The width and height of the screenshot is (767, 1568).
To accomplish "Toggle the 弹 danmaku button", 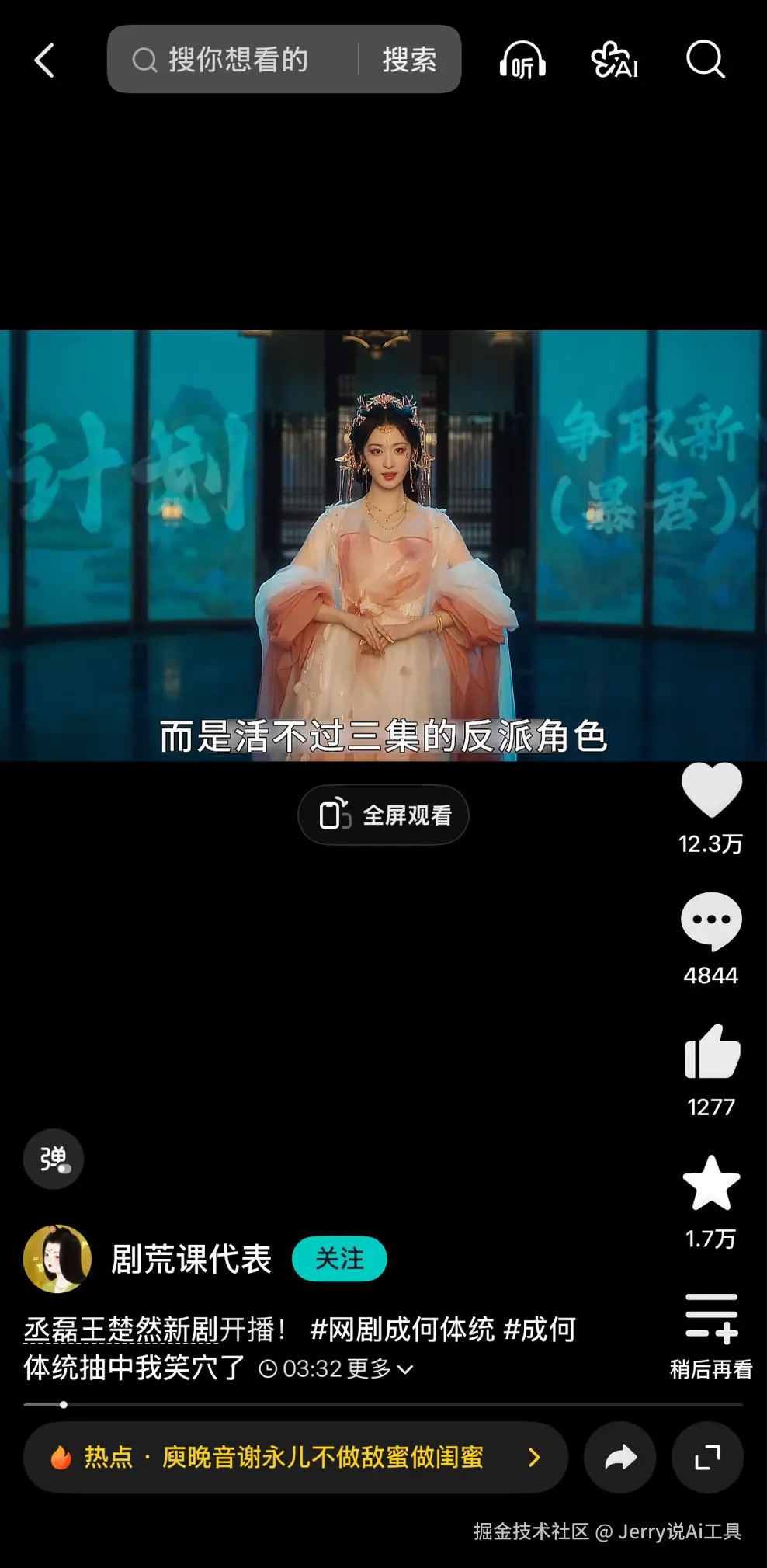I will click(54, 1159).
